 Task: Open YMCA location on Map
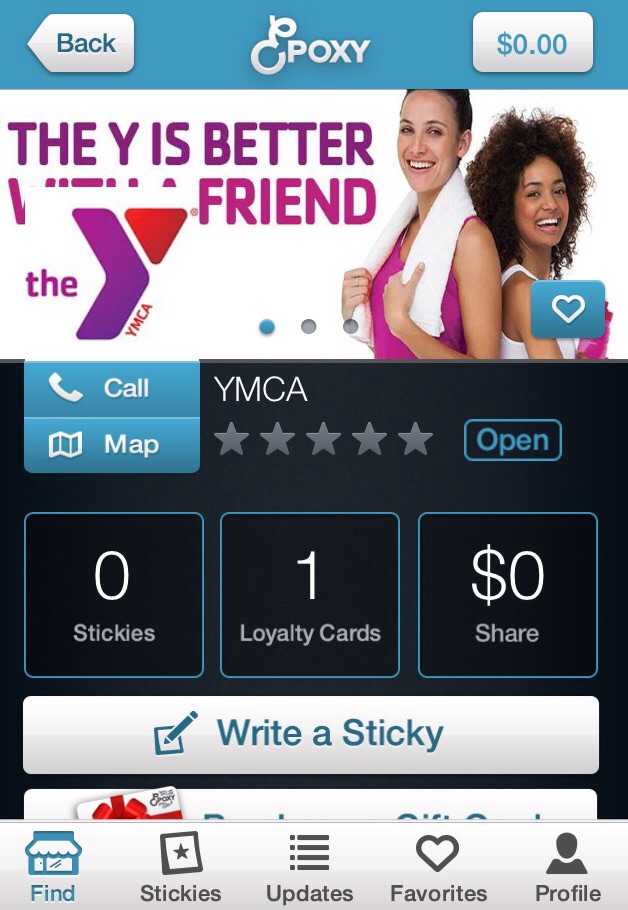(112, 444)
